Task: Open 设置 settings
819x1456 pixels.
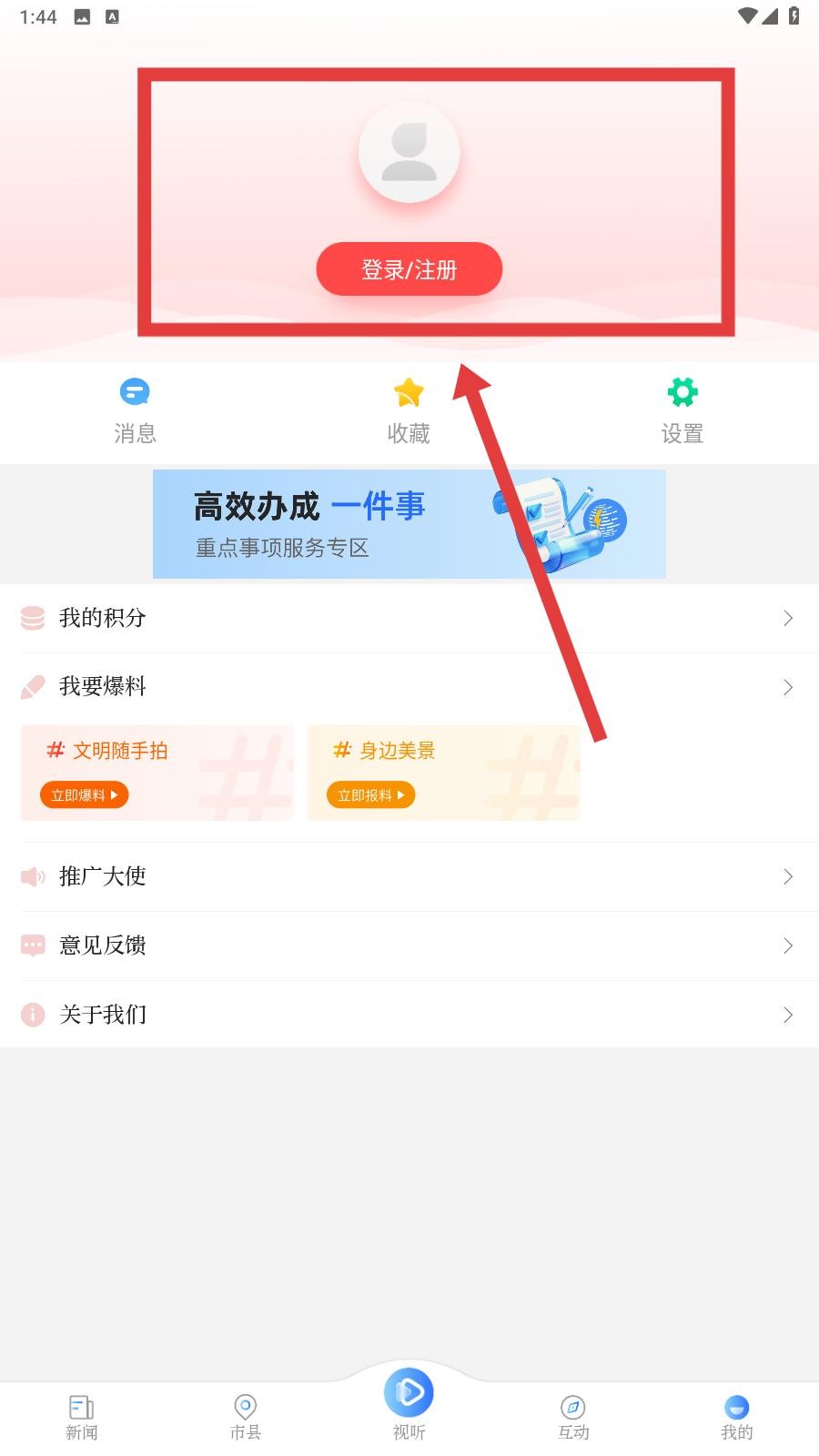Action: [682, 411]
